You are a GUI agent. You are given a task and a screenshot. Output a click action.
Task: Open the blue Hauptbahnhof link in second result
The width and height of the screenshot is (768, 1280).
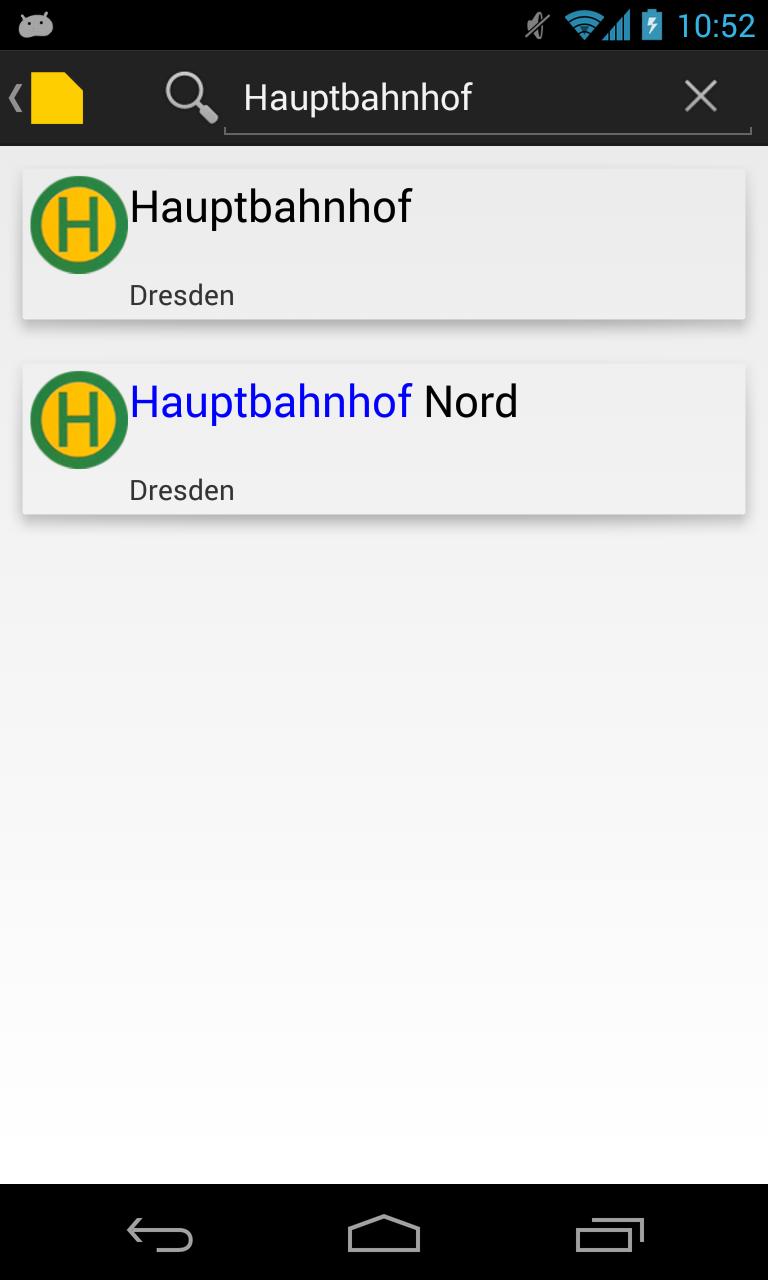click(x=269, y=400)
